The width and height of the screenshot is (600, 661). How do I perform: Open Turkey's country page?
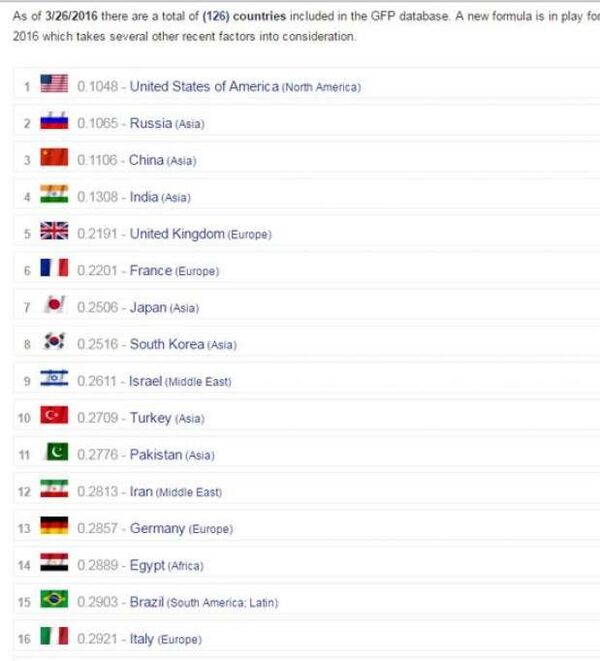click(152, 418)
